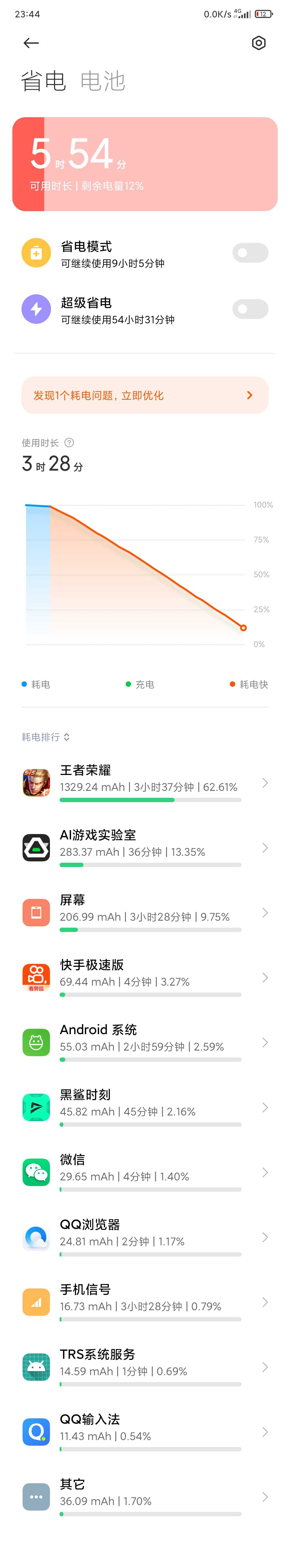
Task: Open QQ浏览器 battery usage details
Action: tap(145, 1237)
